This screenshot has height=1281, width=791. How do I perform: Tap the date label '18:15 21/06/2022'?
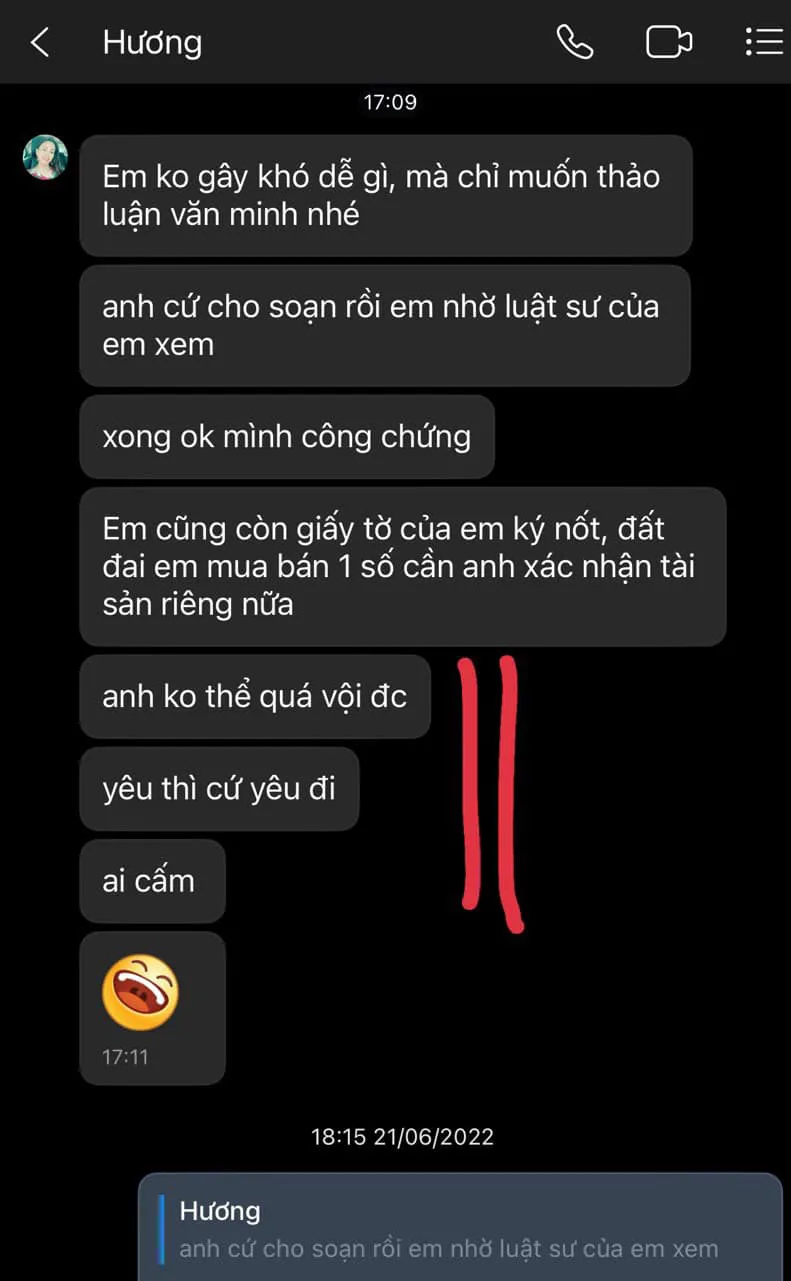point(400,1136)
